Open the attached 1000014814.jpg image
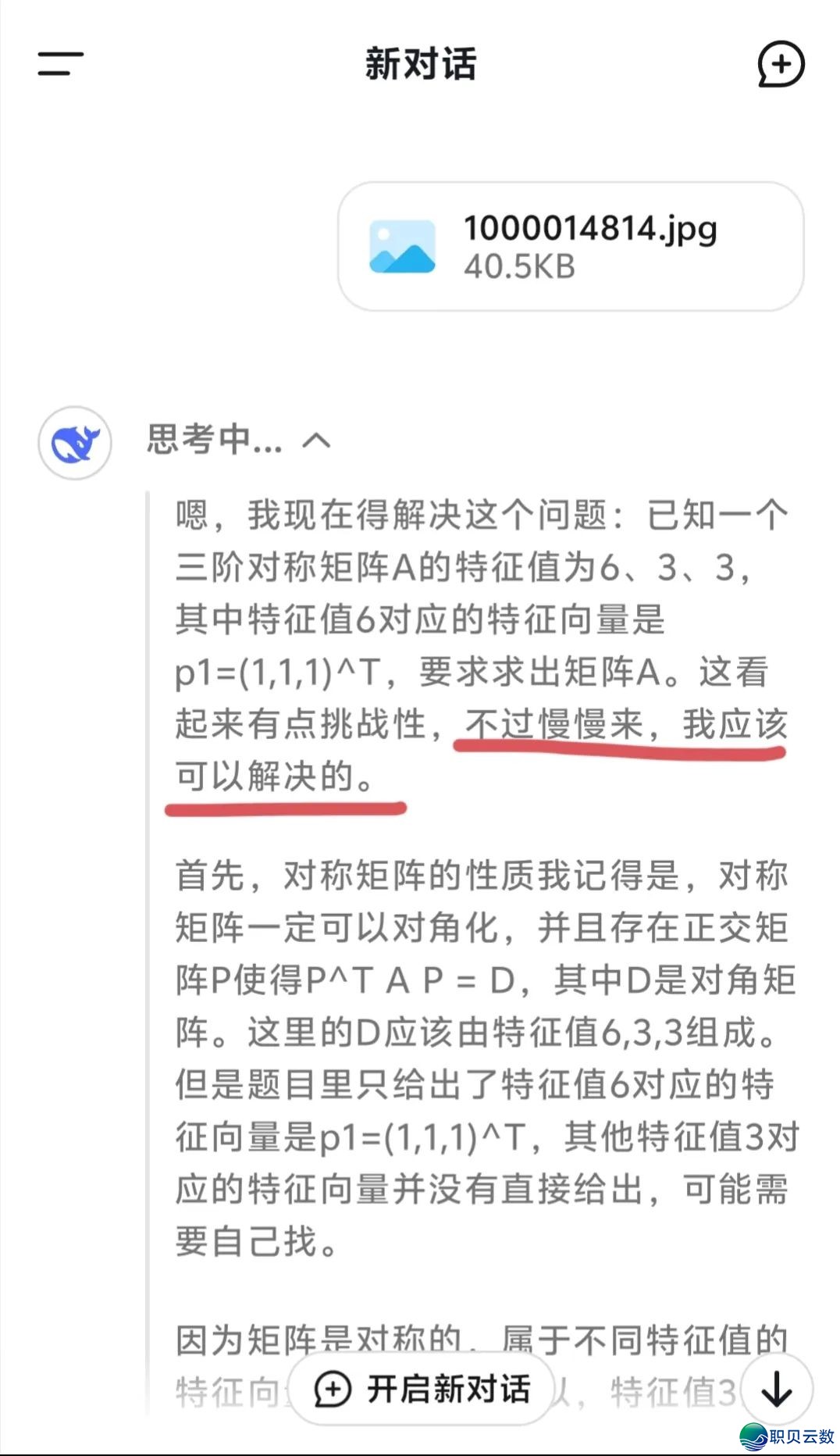This screenshot has height=1456, width=840. click(x=570, y=247)
